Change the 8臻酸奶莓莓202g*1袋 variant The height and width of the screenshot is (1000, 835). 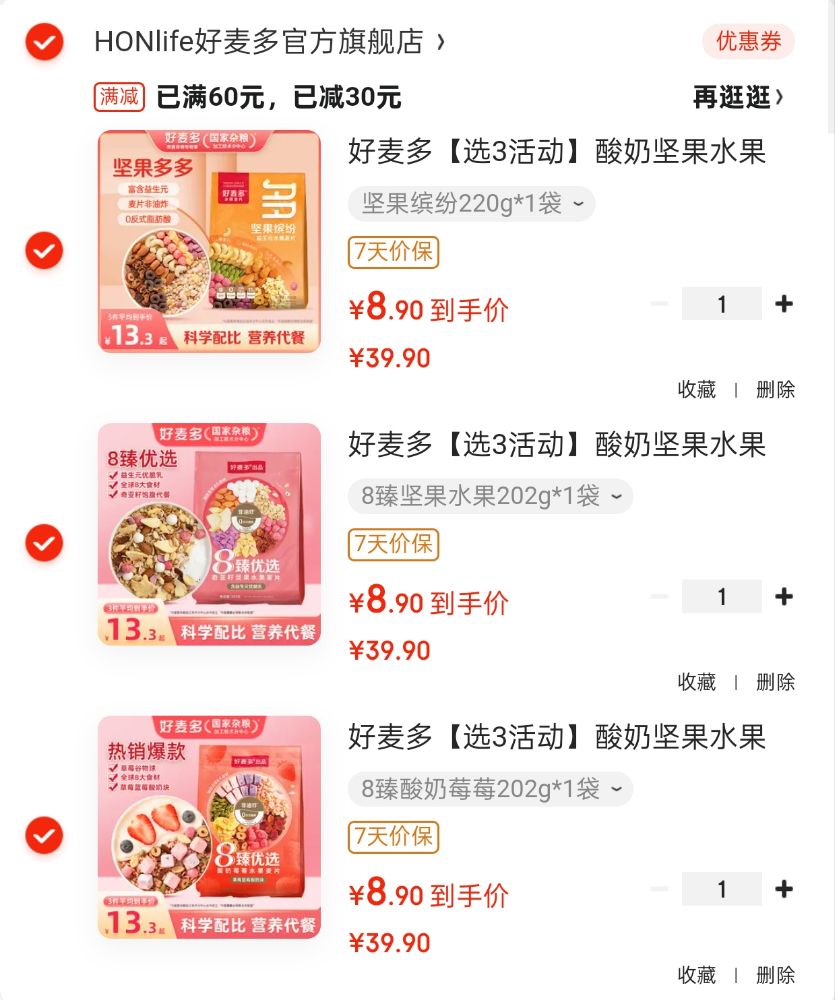click(x=490, y=788)
